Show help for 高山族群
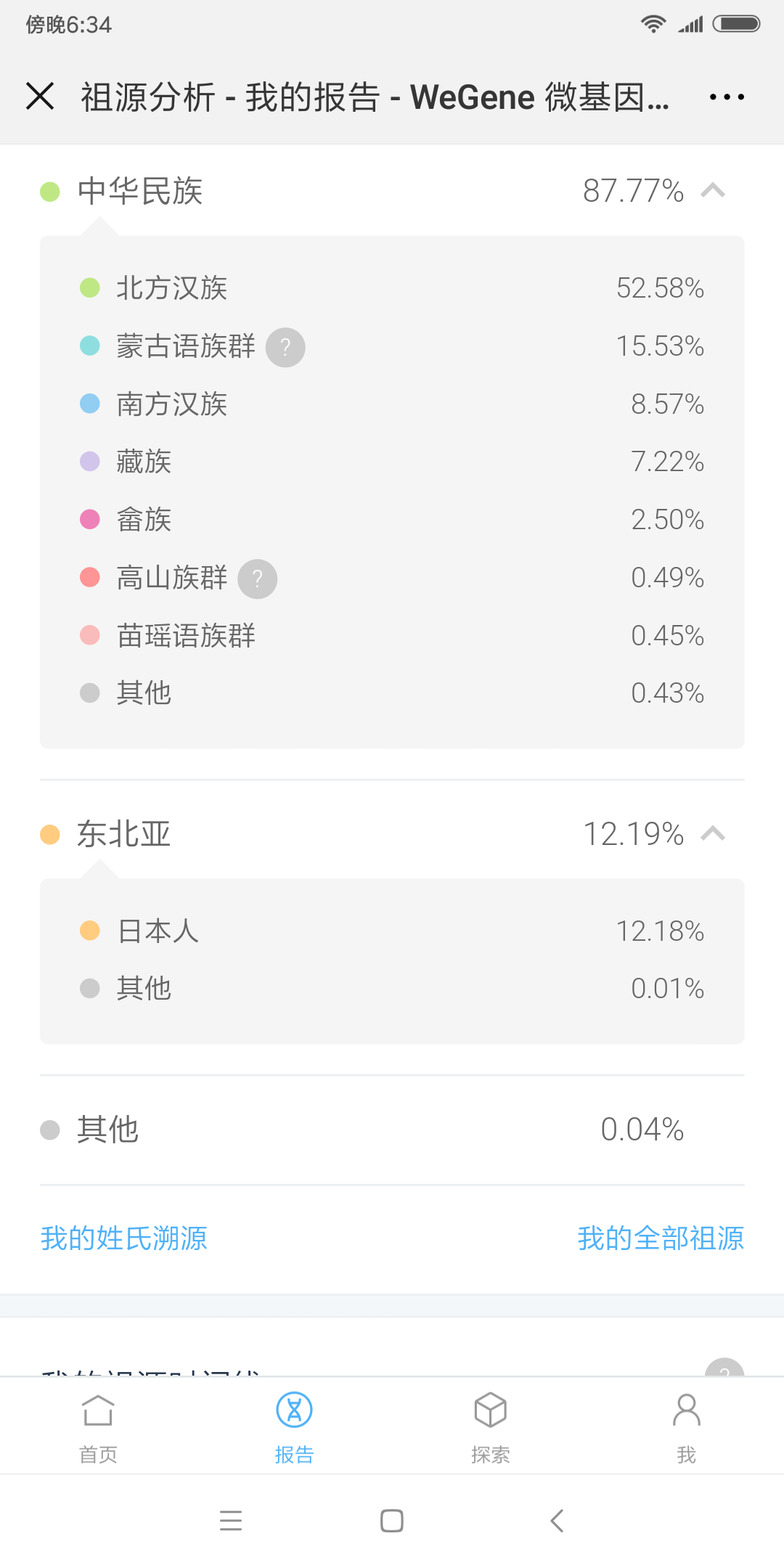This screenshot has height=1568, width=784. [258, 579]
